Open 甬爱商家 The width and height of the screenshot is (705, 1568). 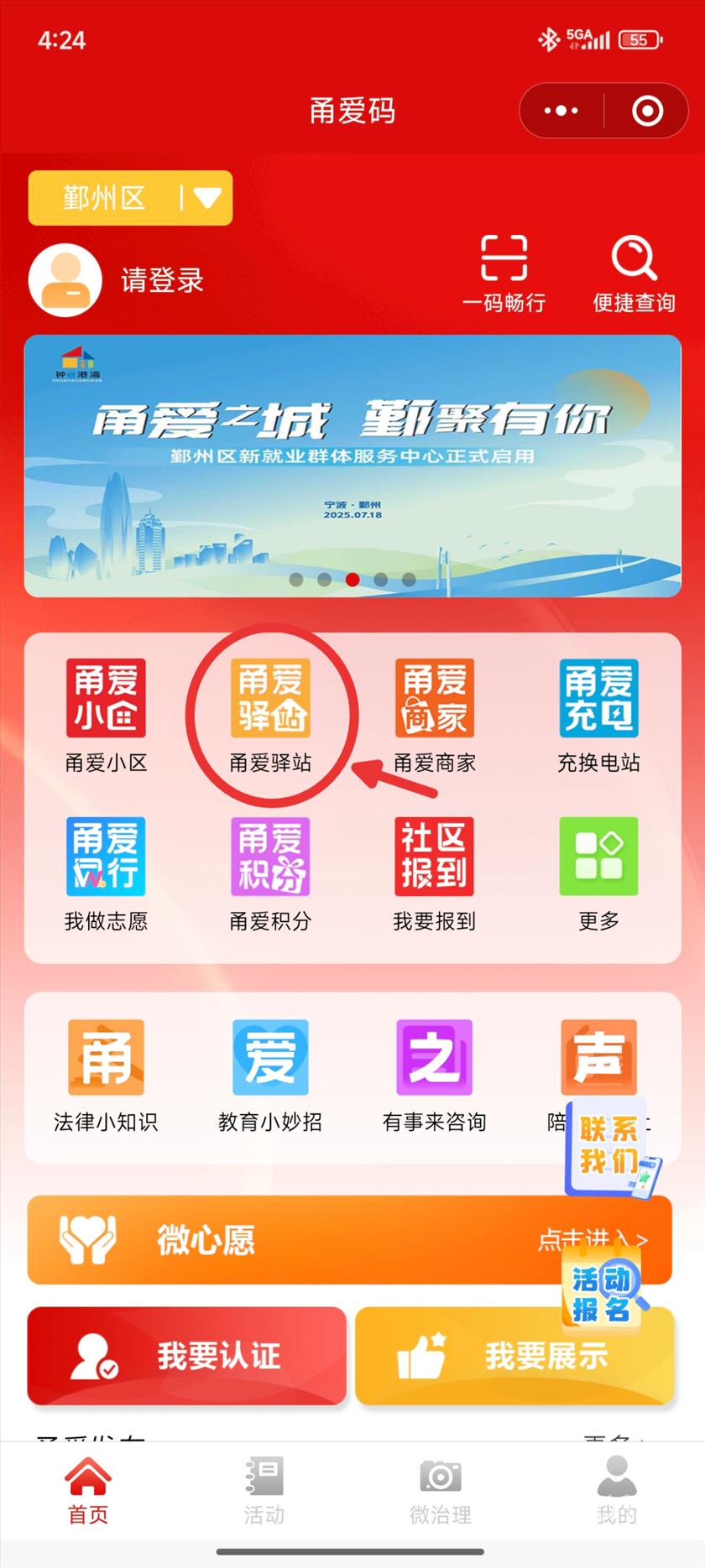435,714
